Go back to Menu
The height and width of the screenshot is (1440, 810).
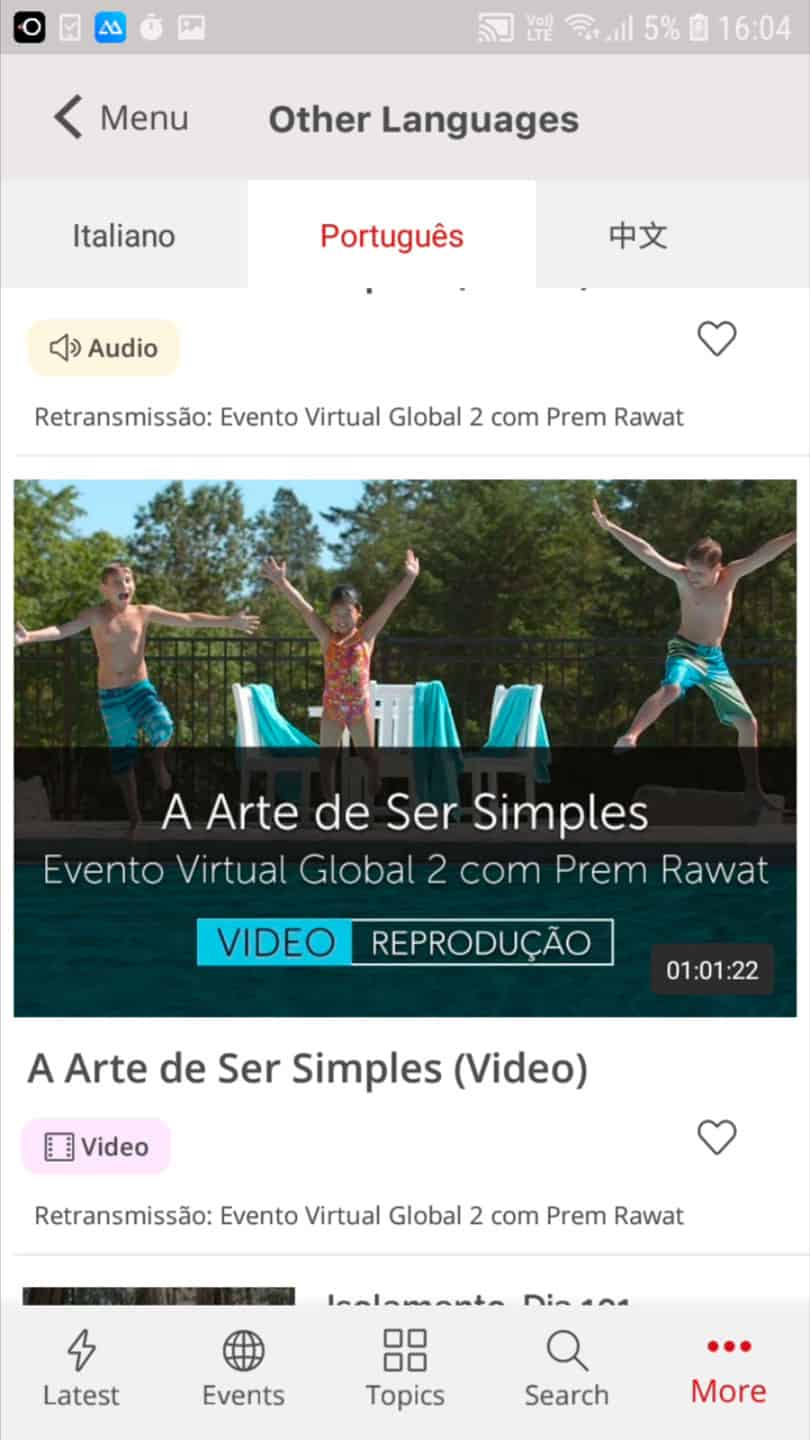[x=120, y=118]
